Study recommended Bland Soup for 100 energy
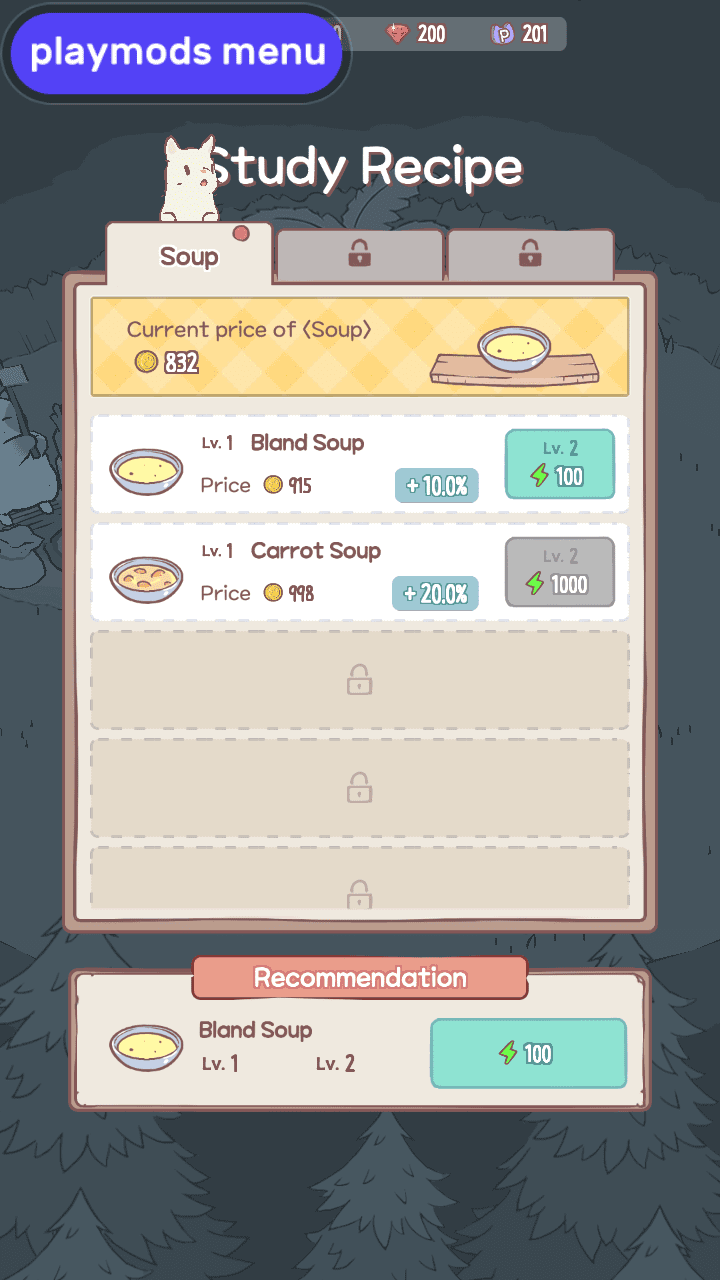 click(x=528, y=1053)
